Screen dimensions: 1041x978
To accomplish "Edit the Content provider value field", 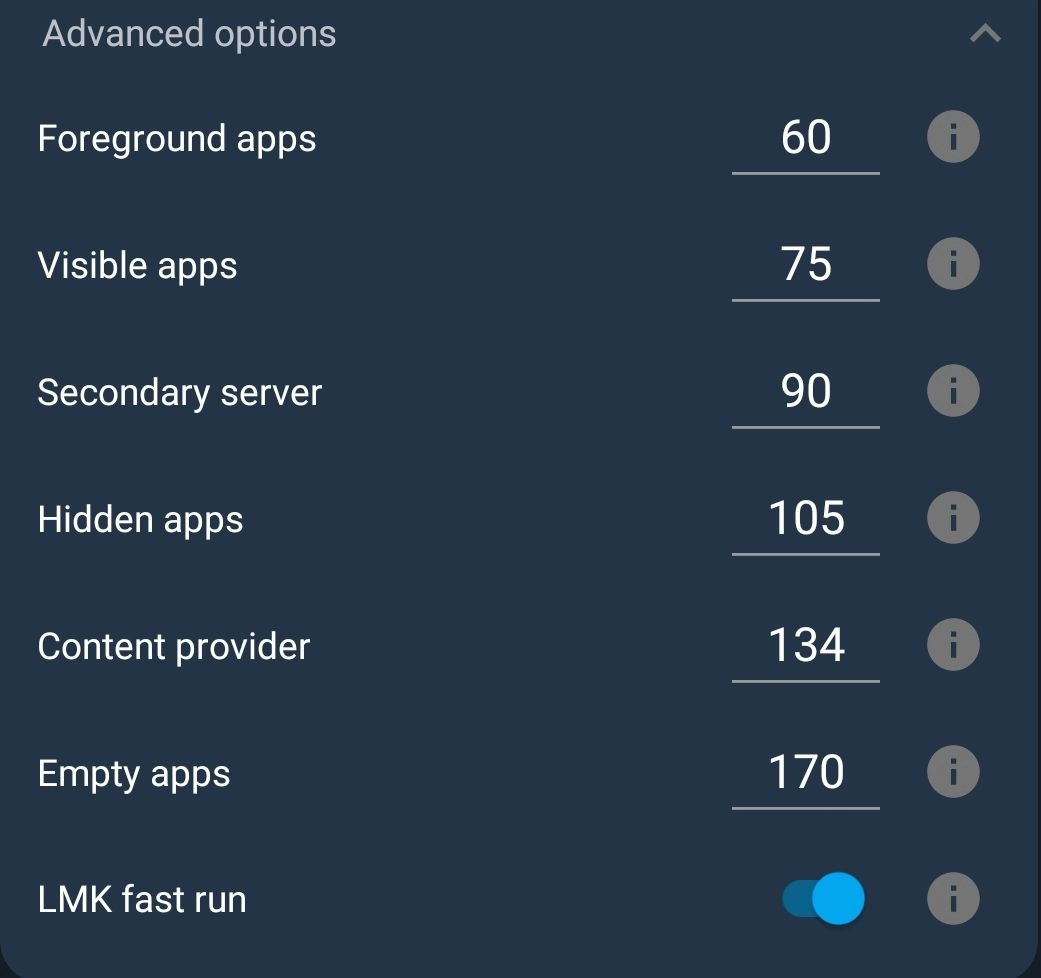I will pyautogui.click(x=805, y=646).
